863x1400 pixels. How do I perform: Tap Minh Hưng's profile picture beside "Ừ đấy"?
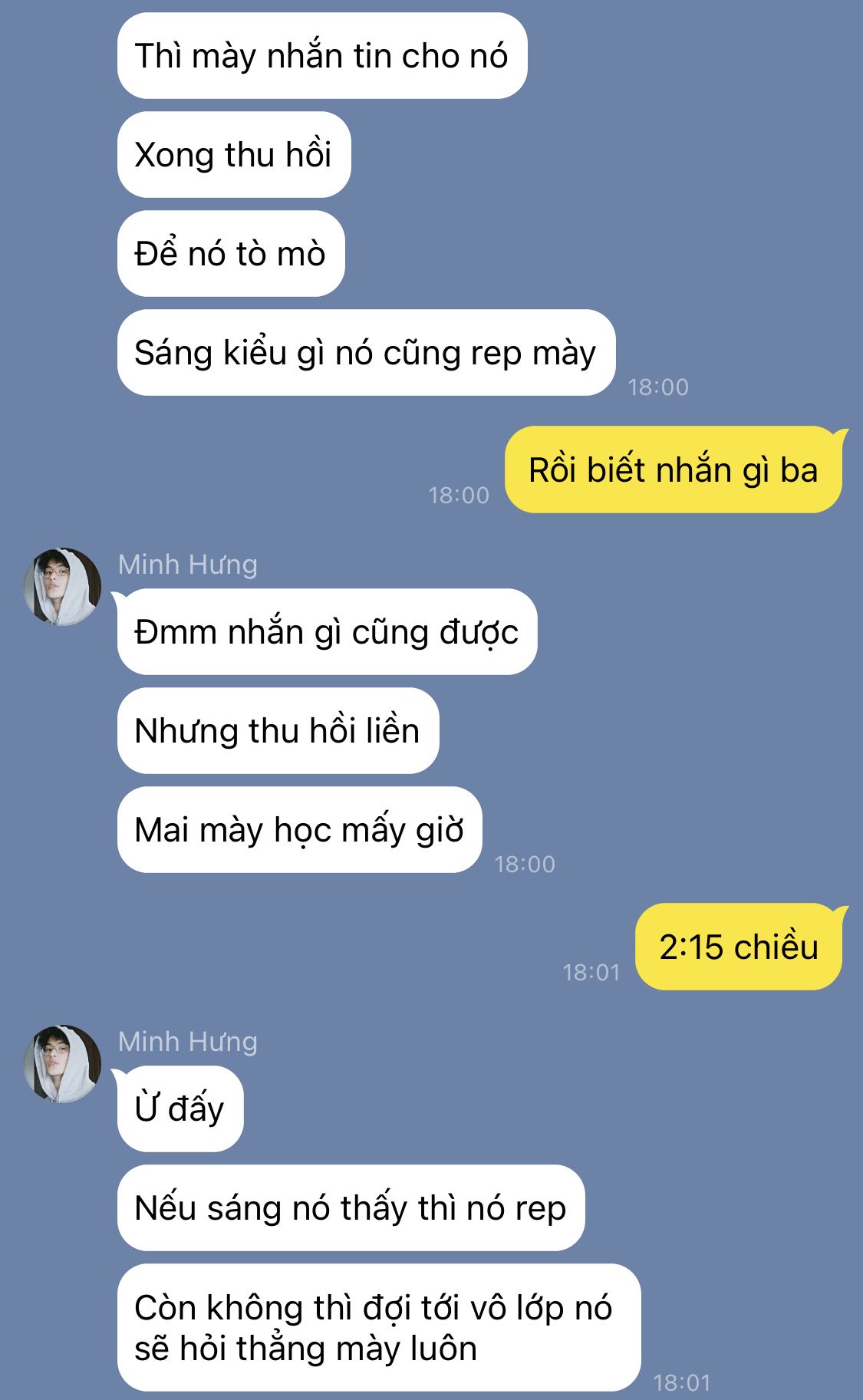tap(62, 1064)
